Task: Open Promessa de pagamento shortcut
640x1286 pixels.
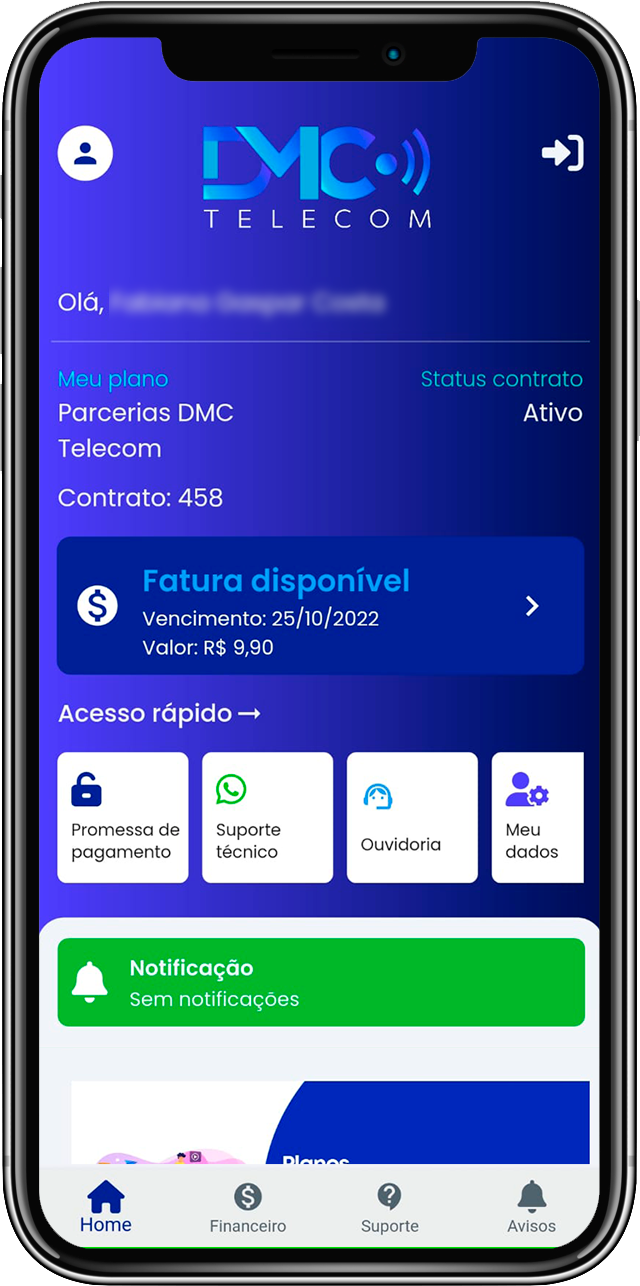Action: 123,817
